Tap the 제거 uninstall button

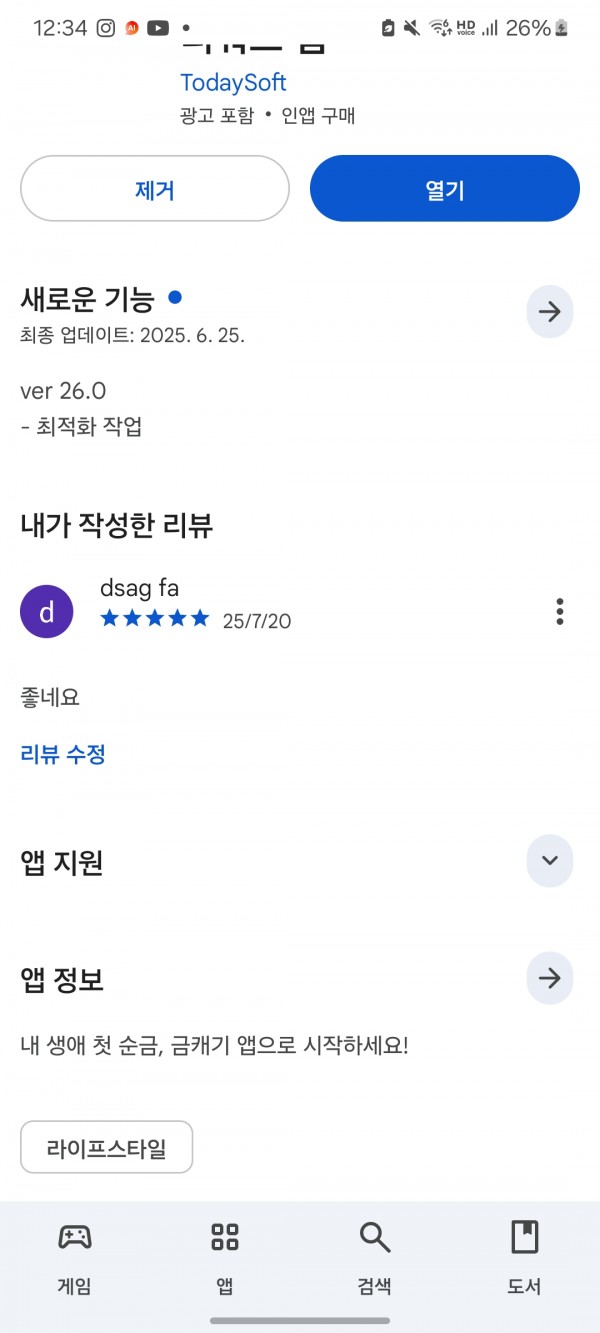click(155, 189)
